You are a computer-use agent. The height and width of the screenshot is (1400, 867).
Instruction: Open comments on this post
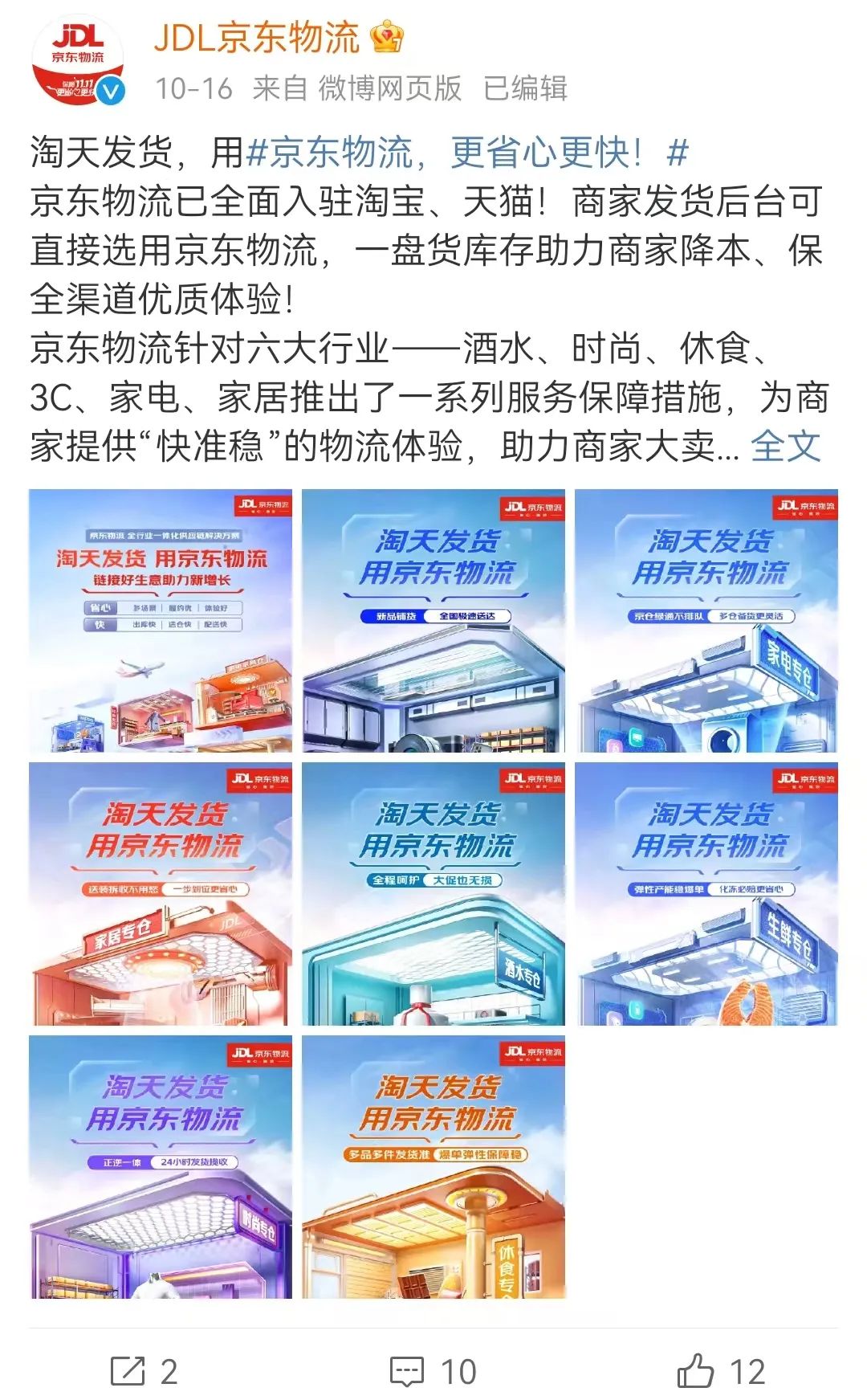[433, 1371]
